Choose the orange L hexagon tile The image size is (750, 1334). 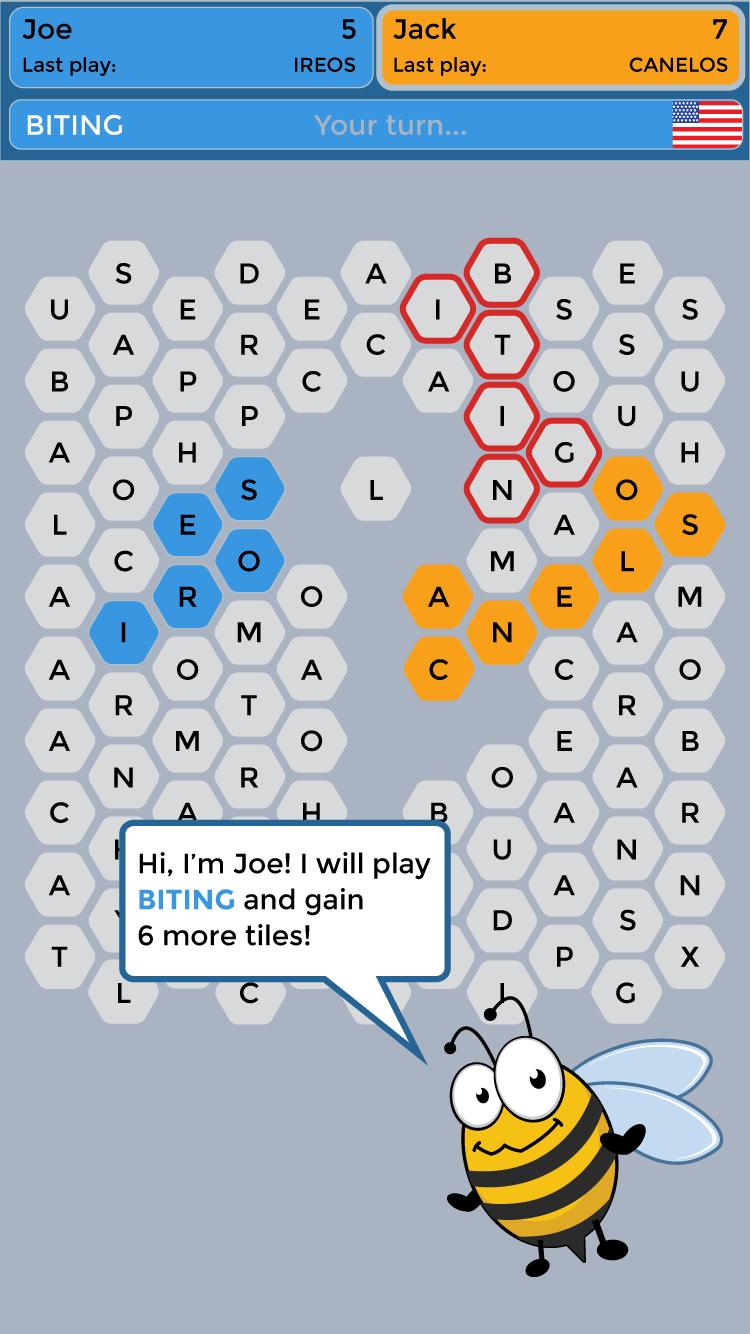click(x=627, y=561)
